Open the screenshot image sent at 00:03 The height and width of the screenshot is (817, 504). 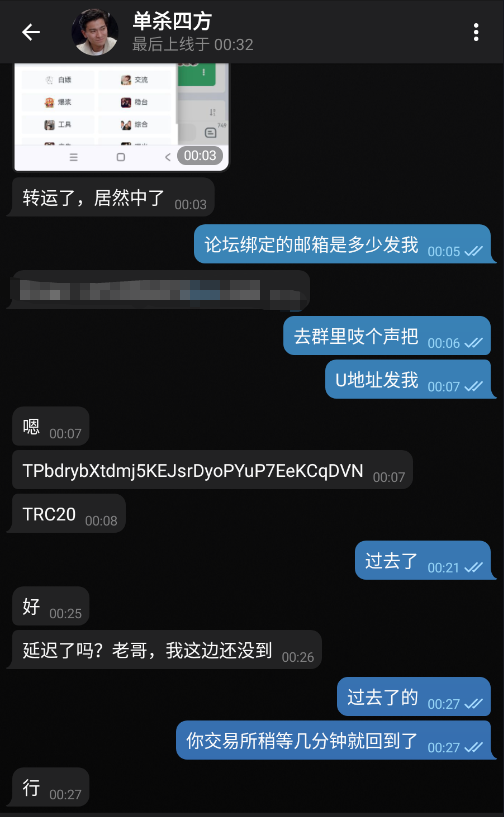click(x=121, y=117)
